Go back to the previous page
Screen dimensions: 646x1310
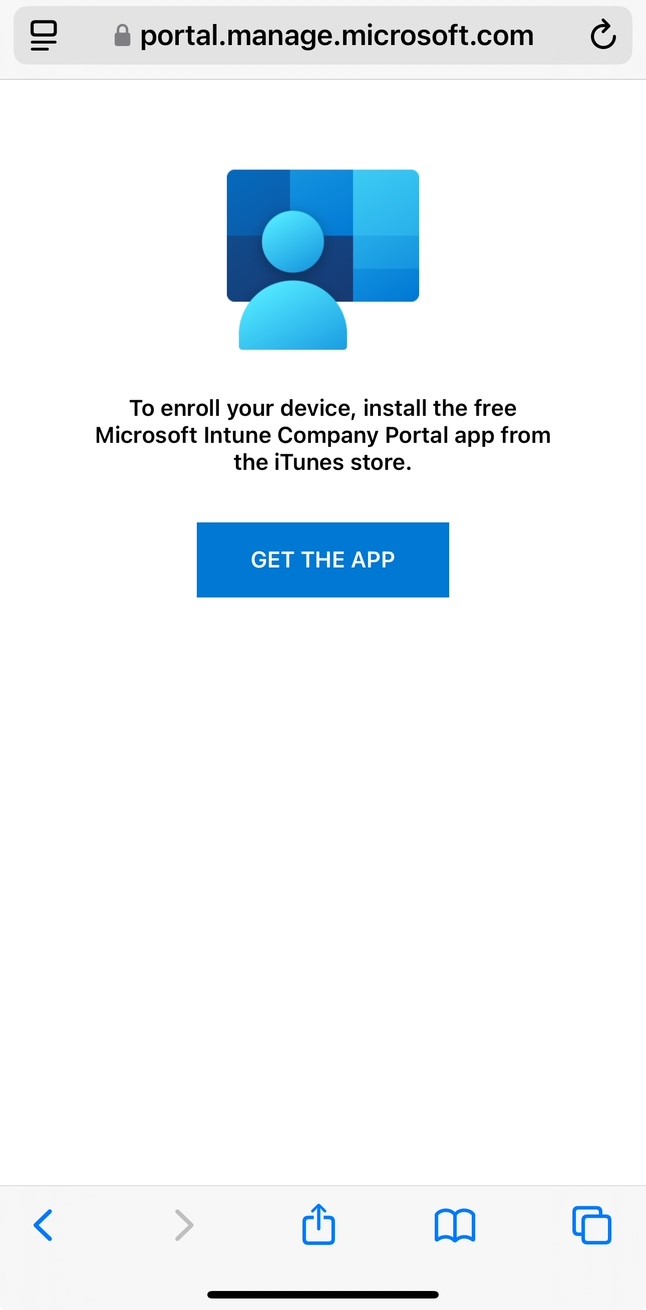point(43,1224)
